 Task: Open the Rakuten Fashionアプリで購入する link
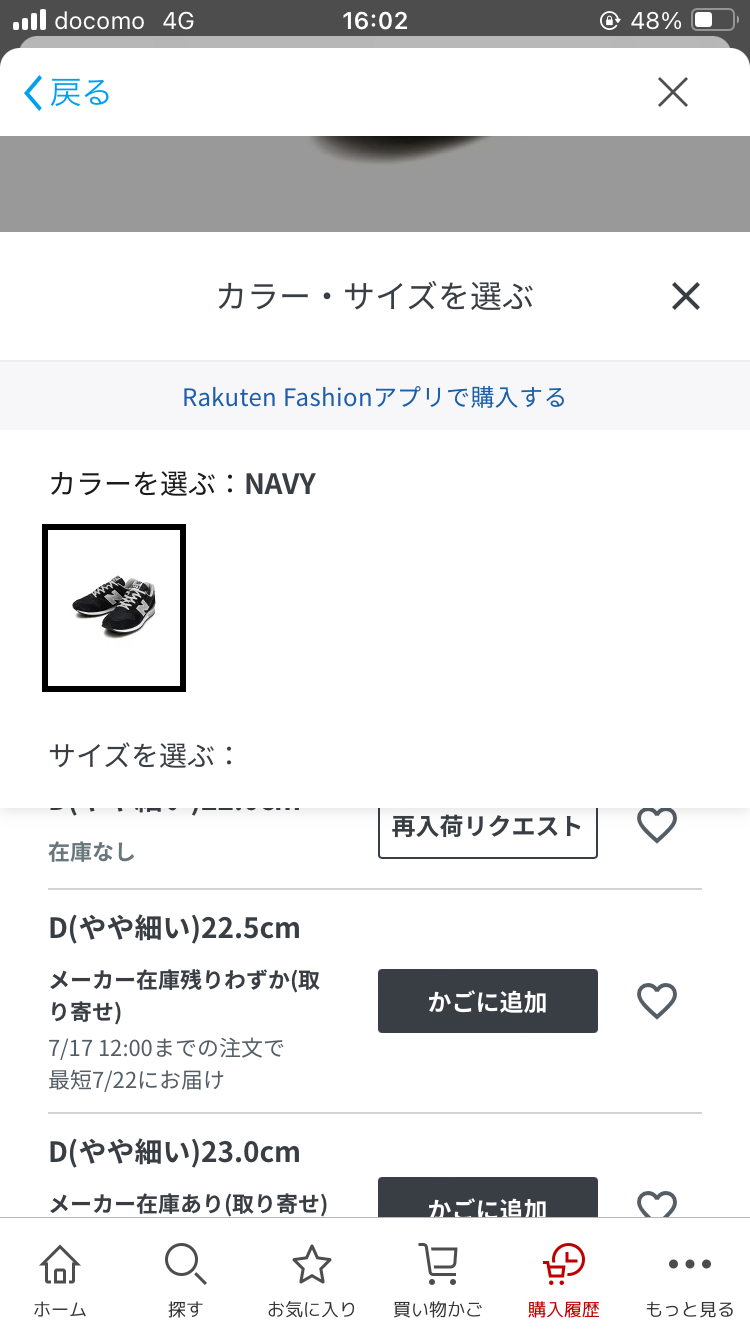coord(374,397)
